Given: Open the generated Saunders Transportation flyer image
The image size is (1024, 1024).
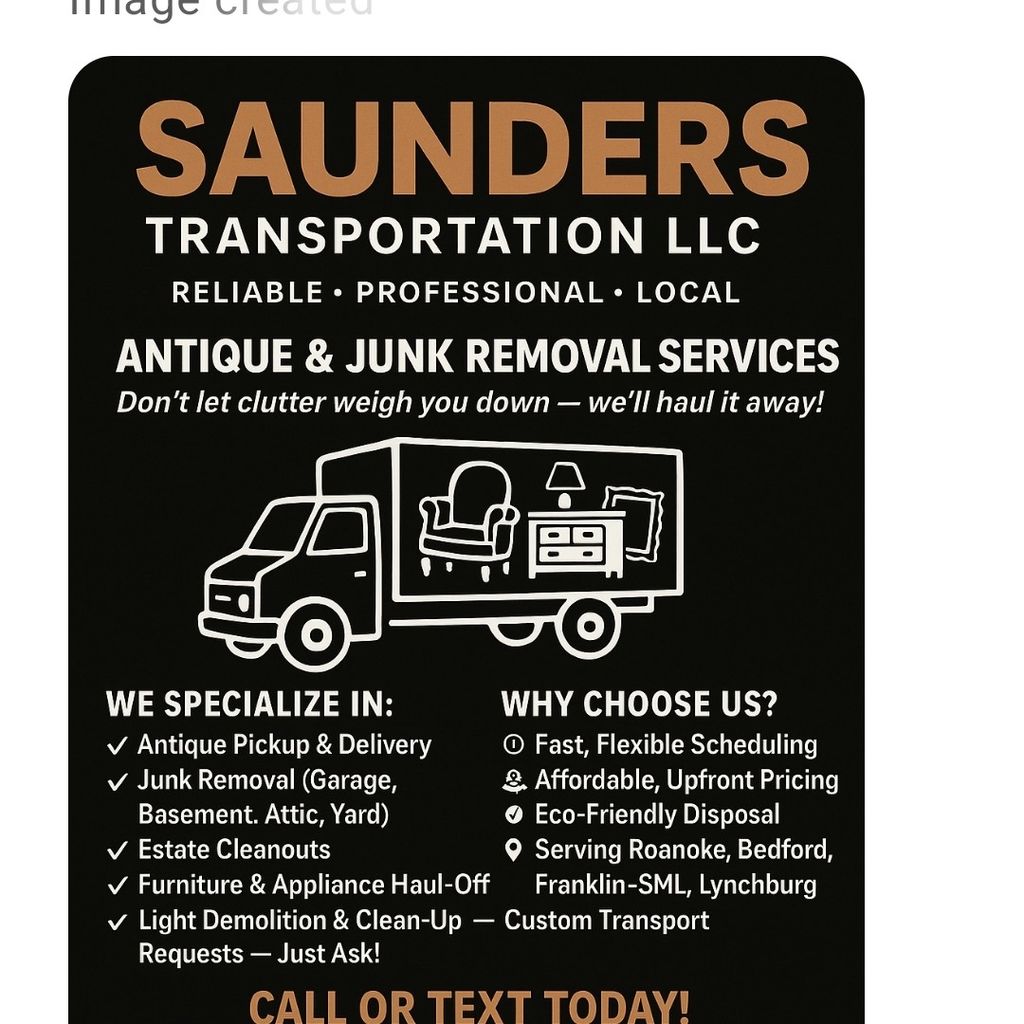Looking at the screenshot, I should (x=466, y=540).
